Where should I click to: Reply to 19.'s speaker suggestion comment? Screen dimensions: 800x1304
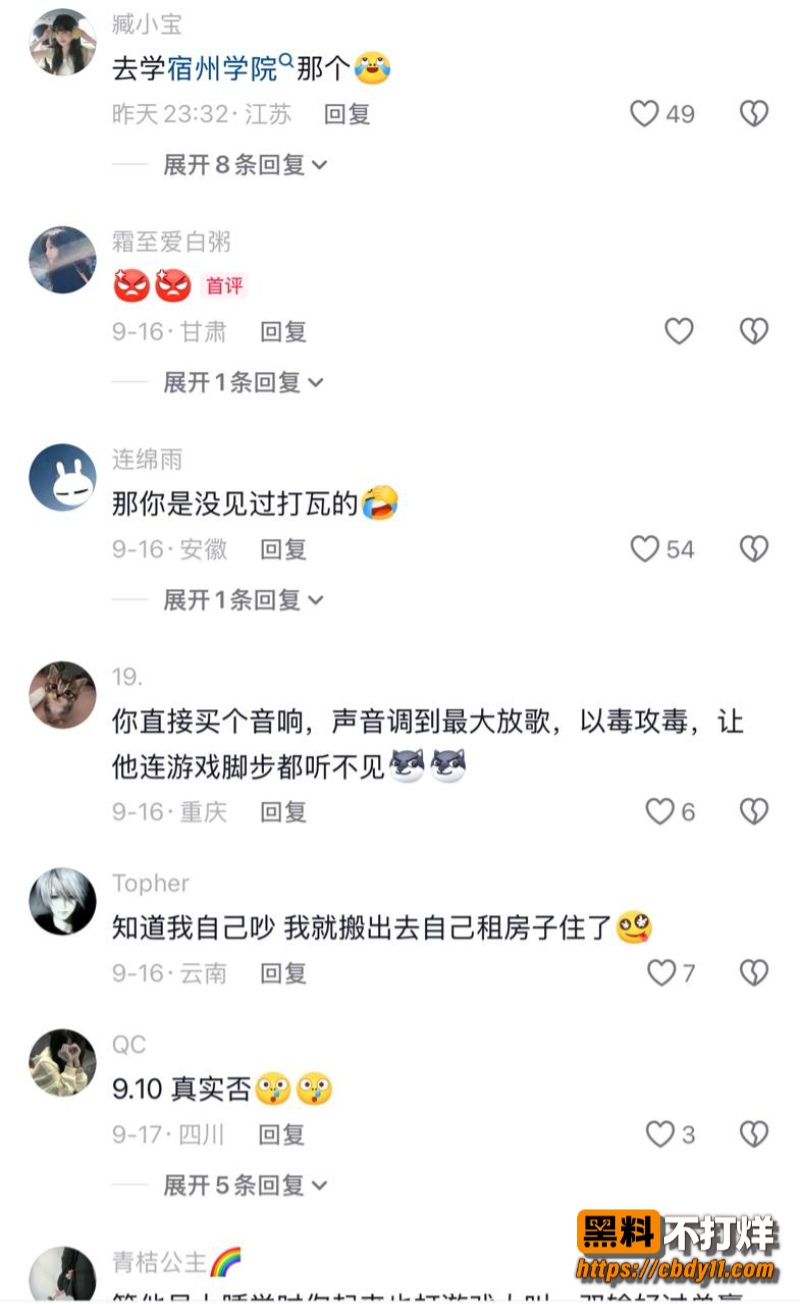[x=283, y=812]
